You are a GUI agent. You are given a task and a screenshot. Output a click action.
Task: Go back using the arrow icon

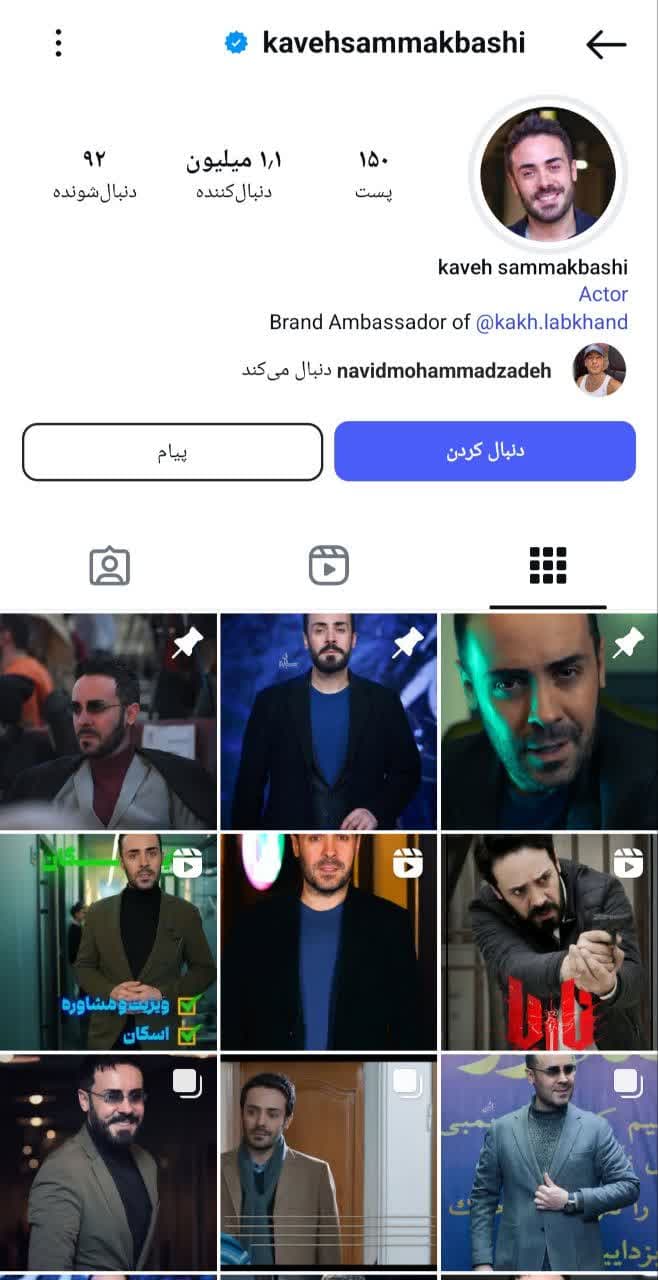coord(606,44)
